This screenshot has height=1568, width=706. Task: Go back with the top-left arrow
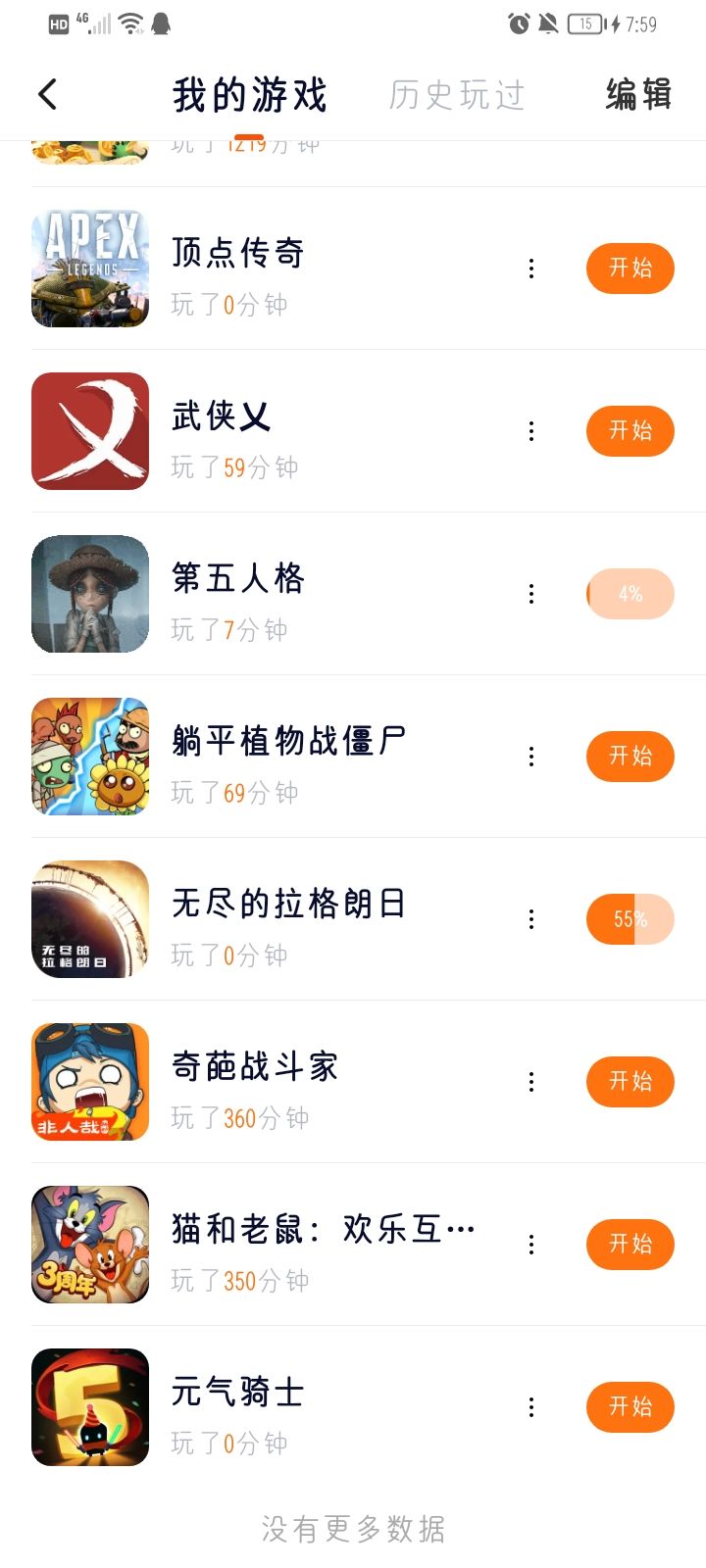click(x=47, y=95)
